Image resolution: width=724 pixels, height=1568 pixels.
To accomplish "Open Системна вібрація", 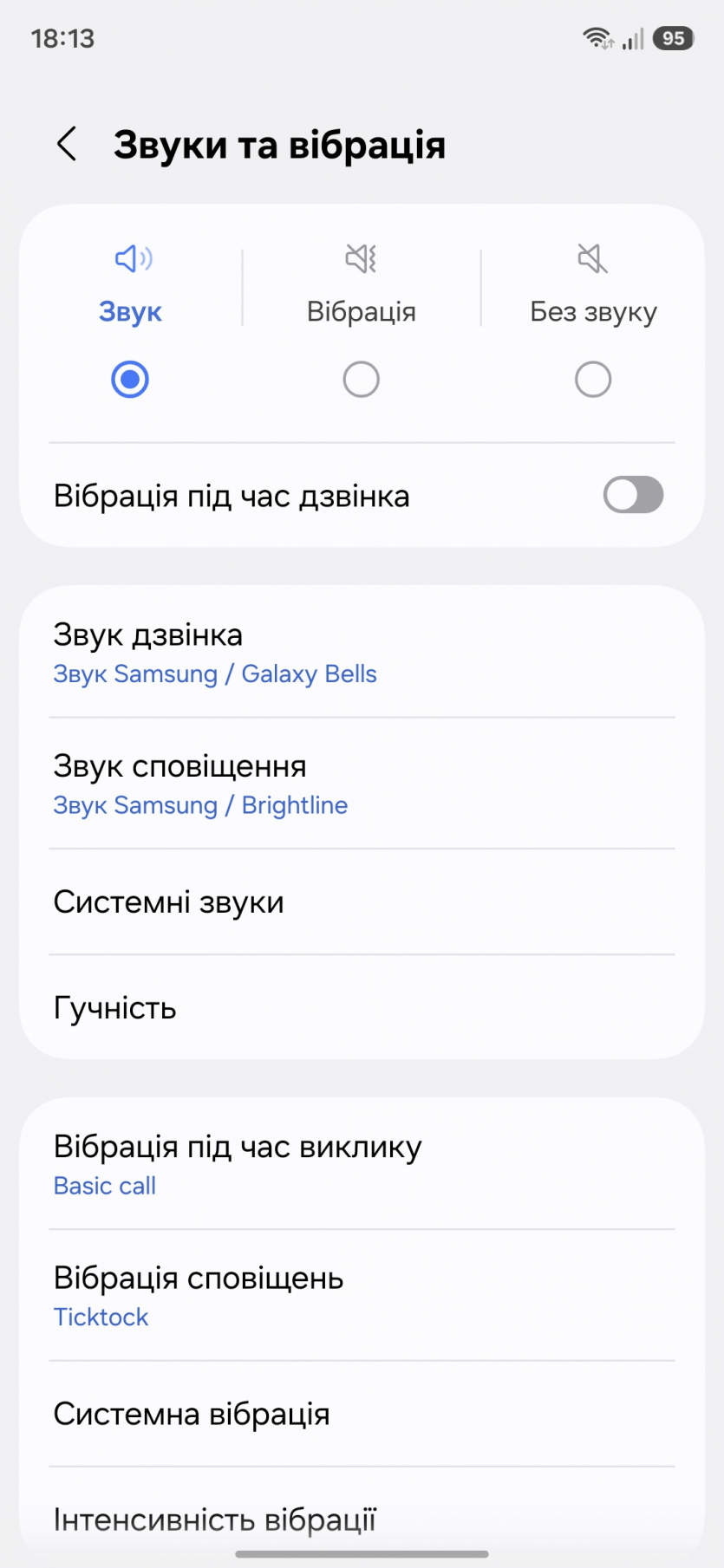I will click(362, 1414).
